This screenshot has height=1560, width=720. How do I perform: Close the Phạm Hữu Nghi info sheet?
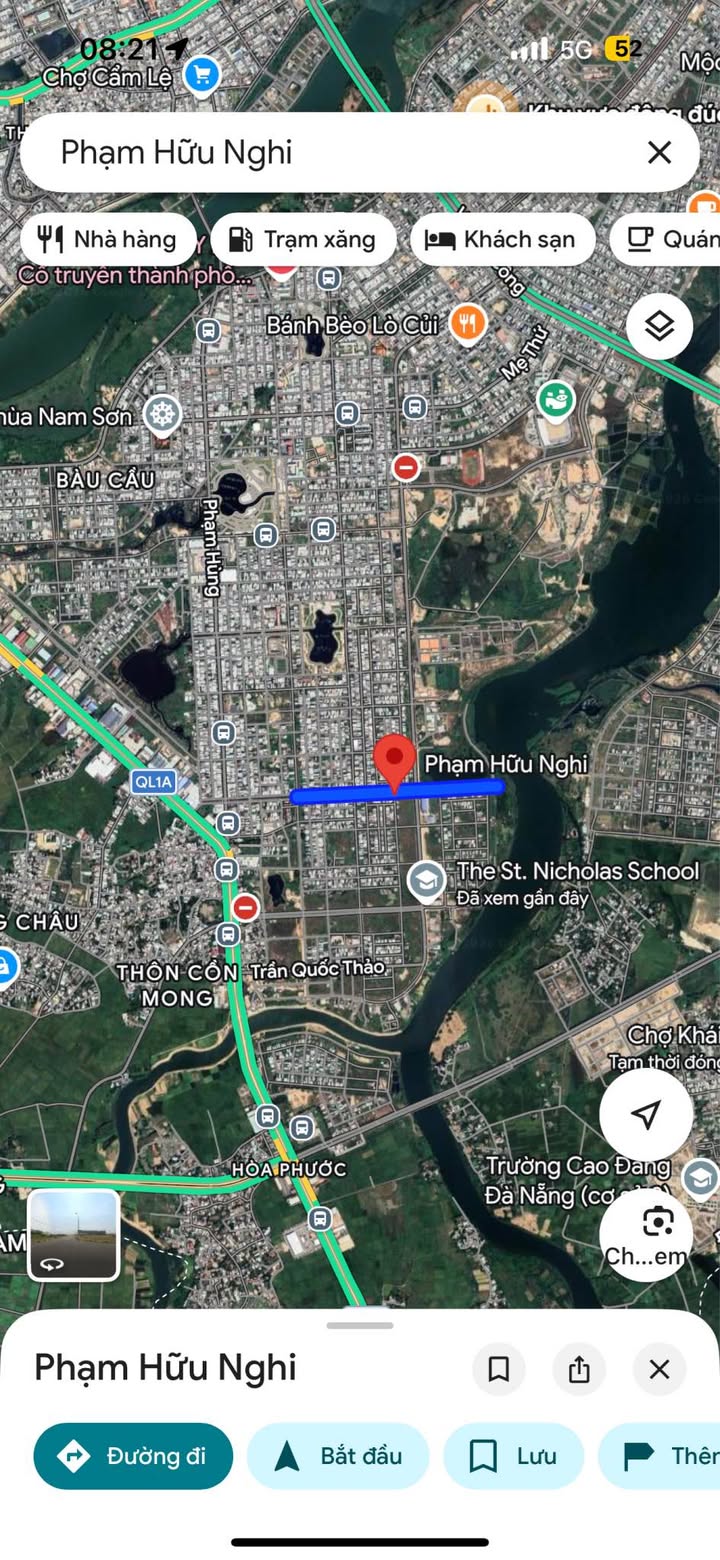[659, 1369]
